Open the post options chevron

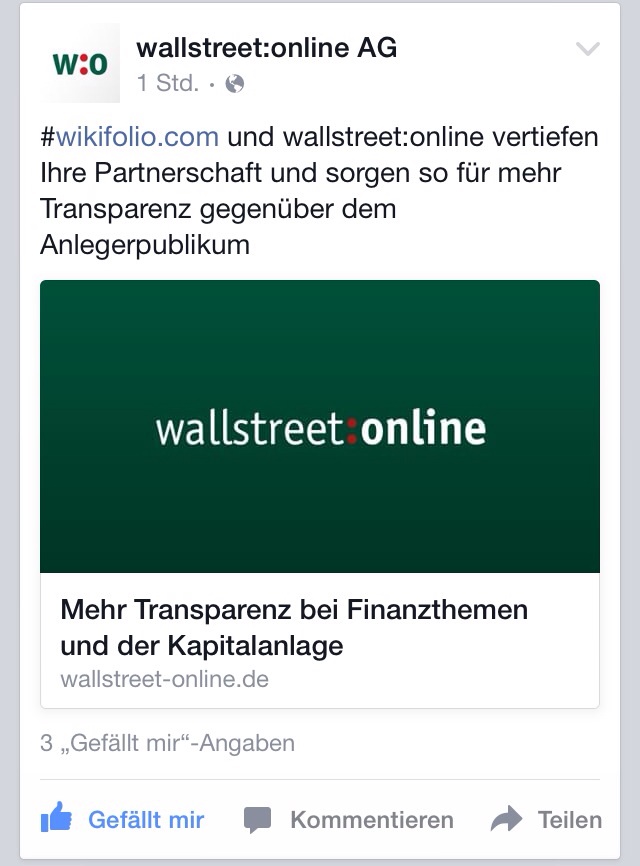[587, 50]
